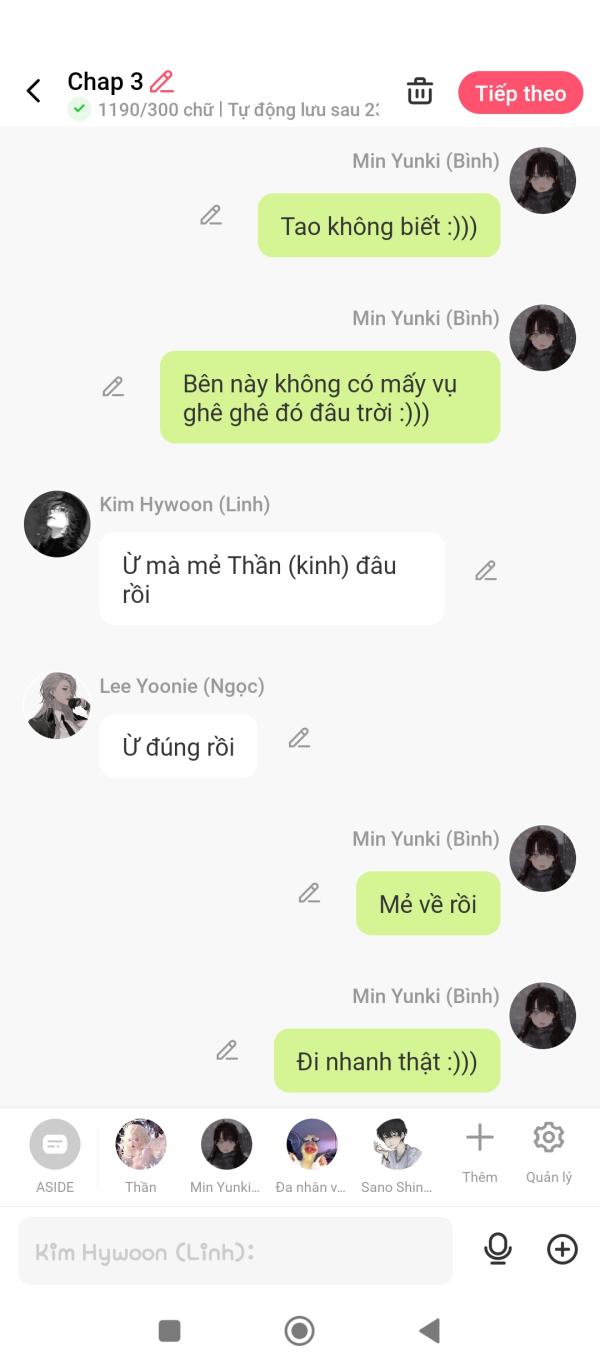Edit Kim Hywoon's message about mẻ Thần
The width and height of the screenshot is (600, 1367).
click(486, 571)
